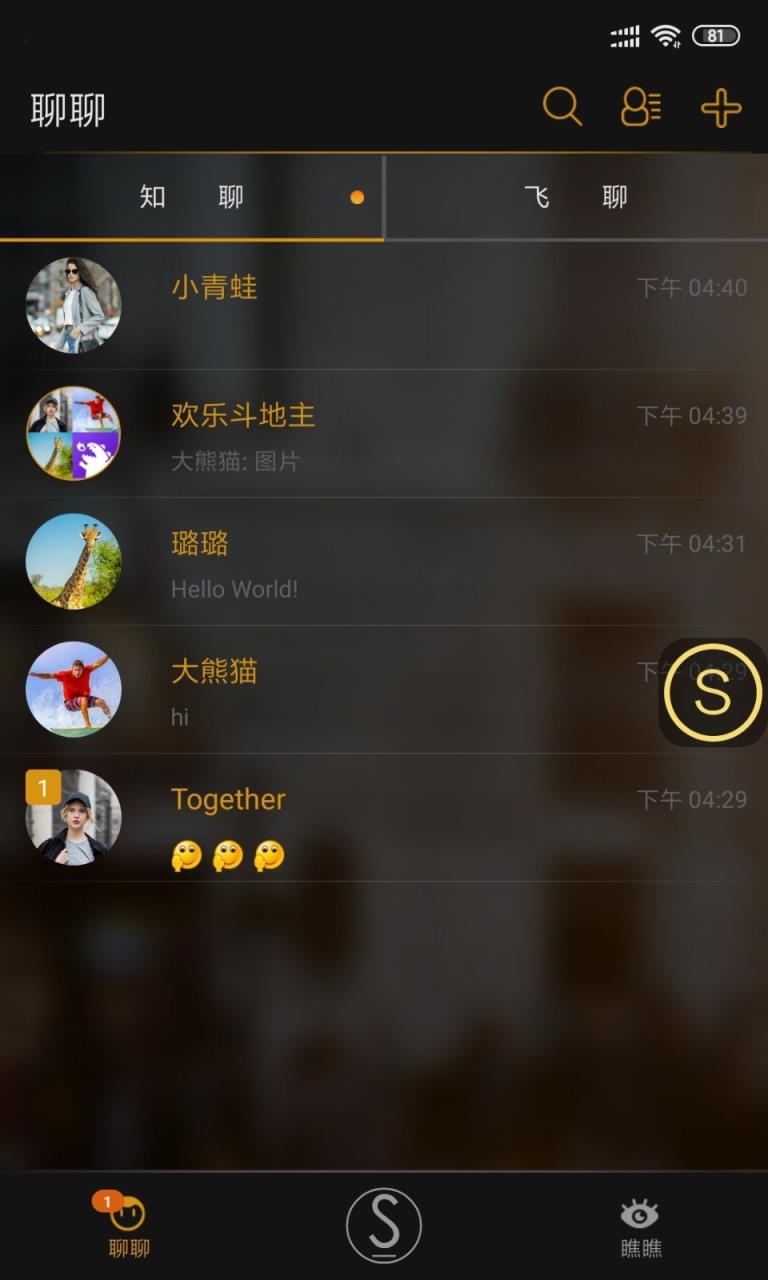The image size is (768, 1280).
Task: Tap the orange dot on 知聊 tab
Action: pos(357,197)
